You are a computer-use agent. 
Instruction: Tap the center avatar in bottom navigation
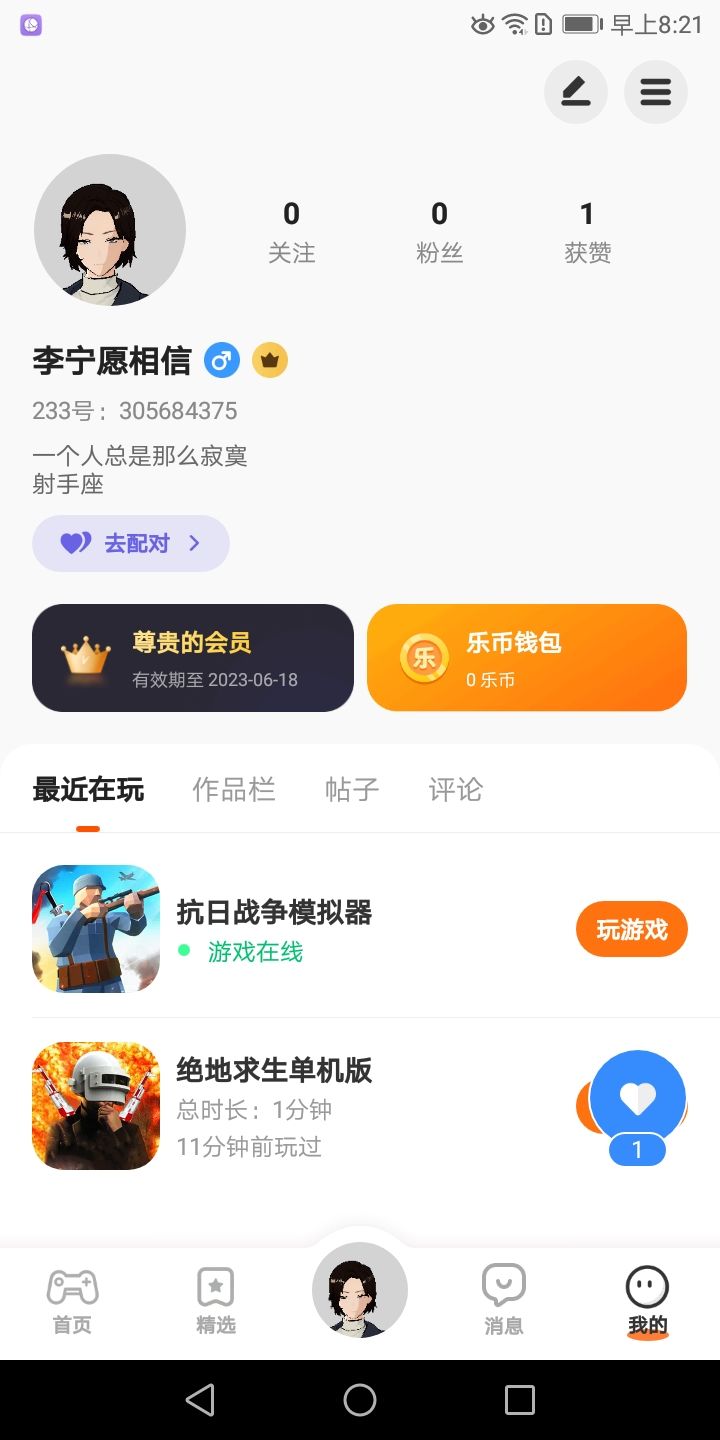(x=360, y=1290)
